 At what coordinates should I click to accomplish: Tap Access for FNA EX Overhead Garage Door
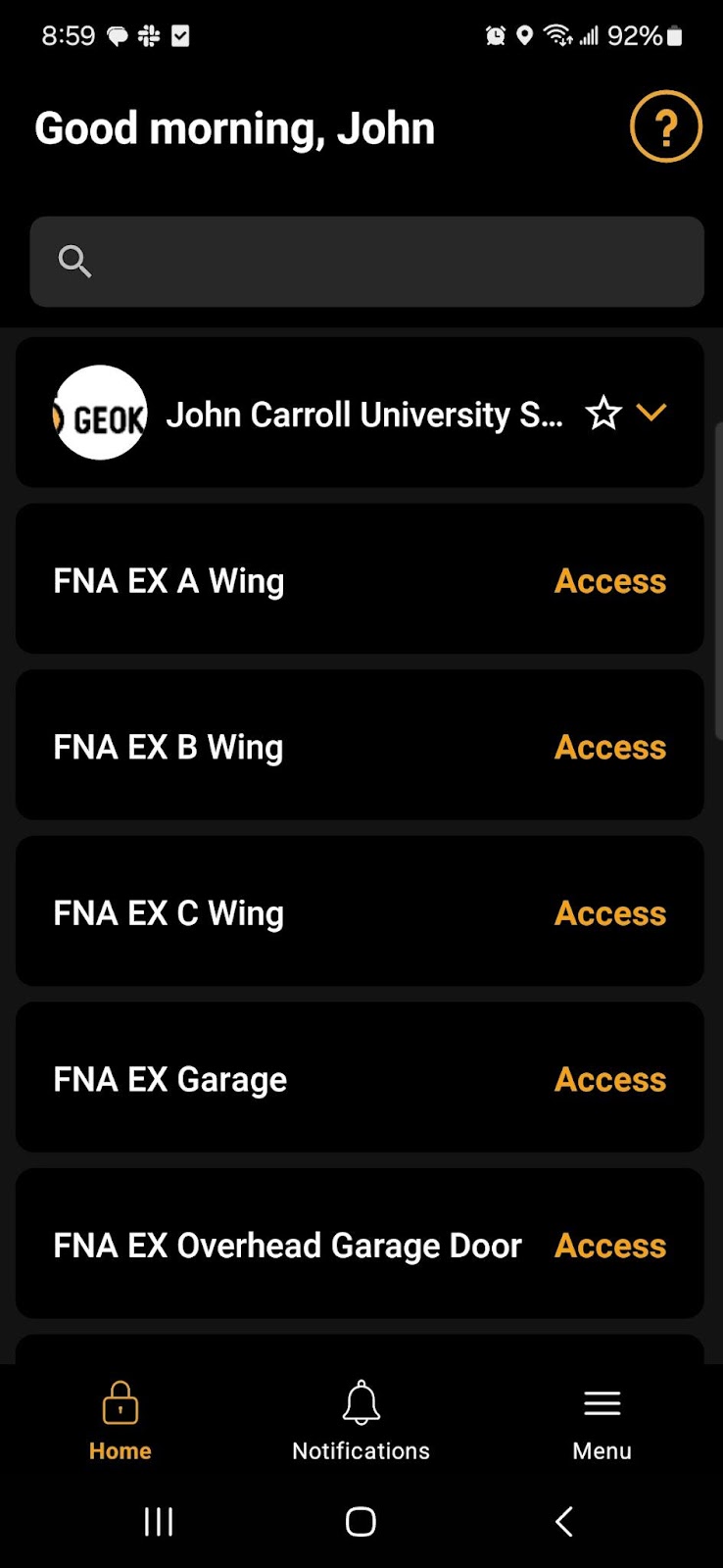tap(610, 1246)
